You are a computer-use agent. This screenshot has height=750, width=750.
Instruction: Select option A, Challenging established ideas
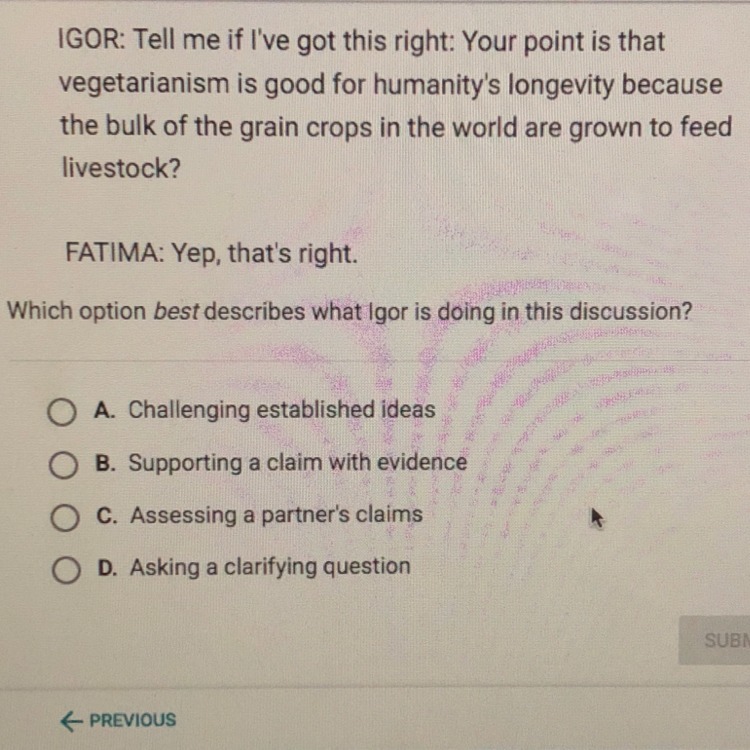[x=63, y=411]
